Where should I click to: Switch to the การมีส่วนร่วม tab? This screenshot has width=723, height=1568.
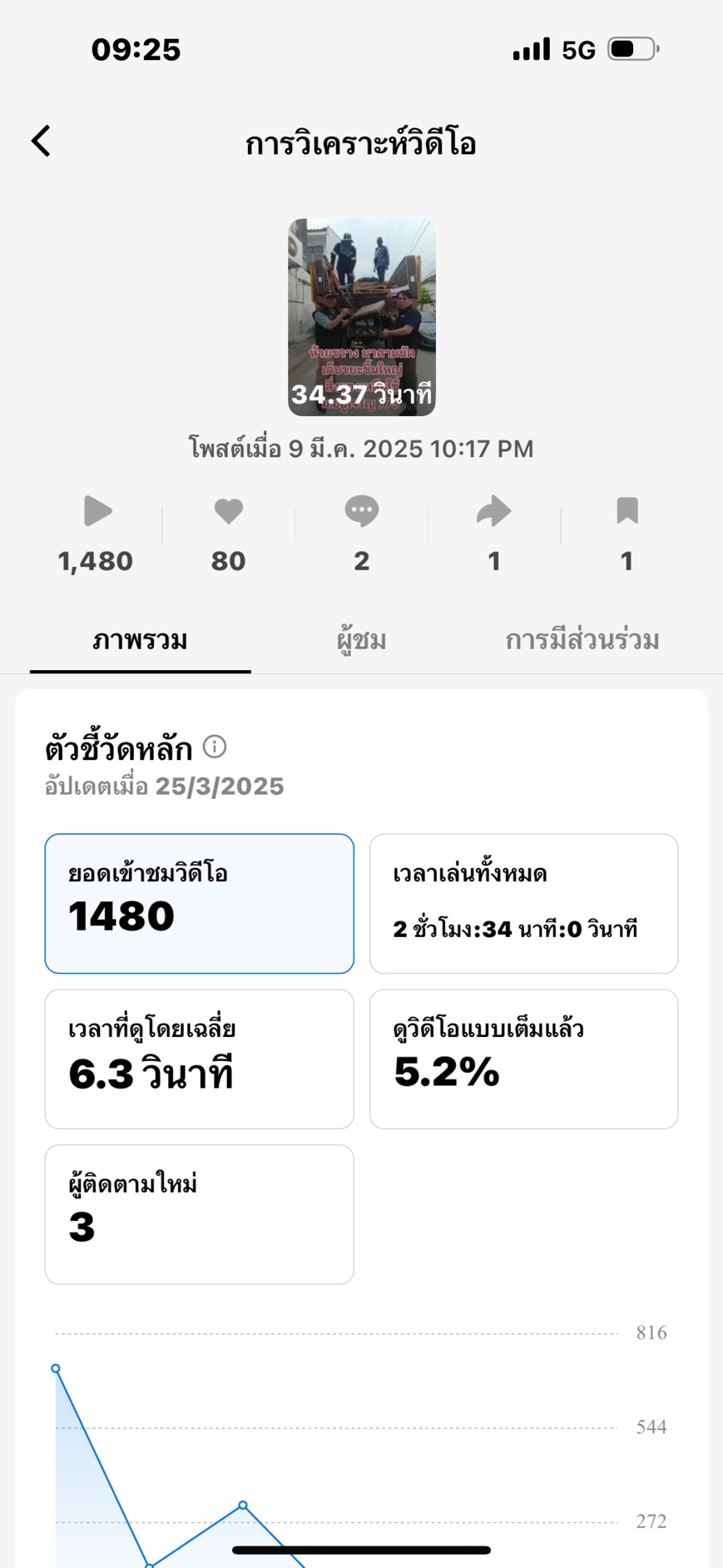582,640
